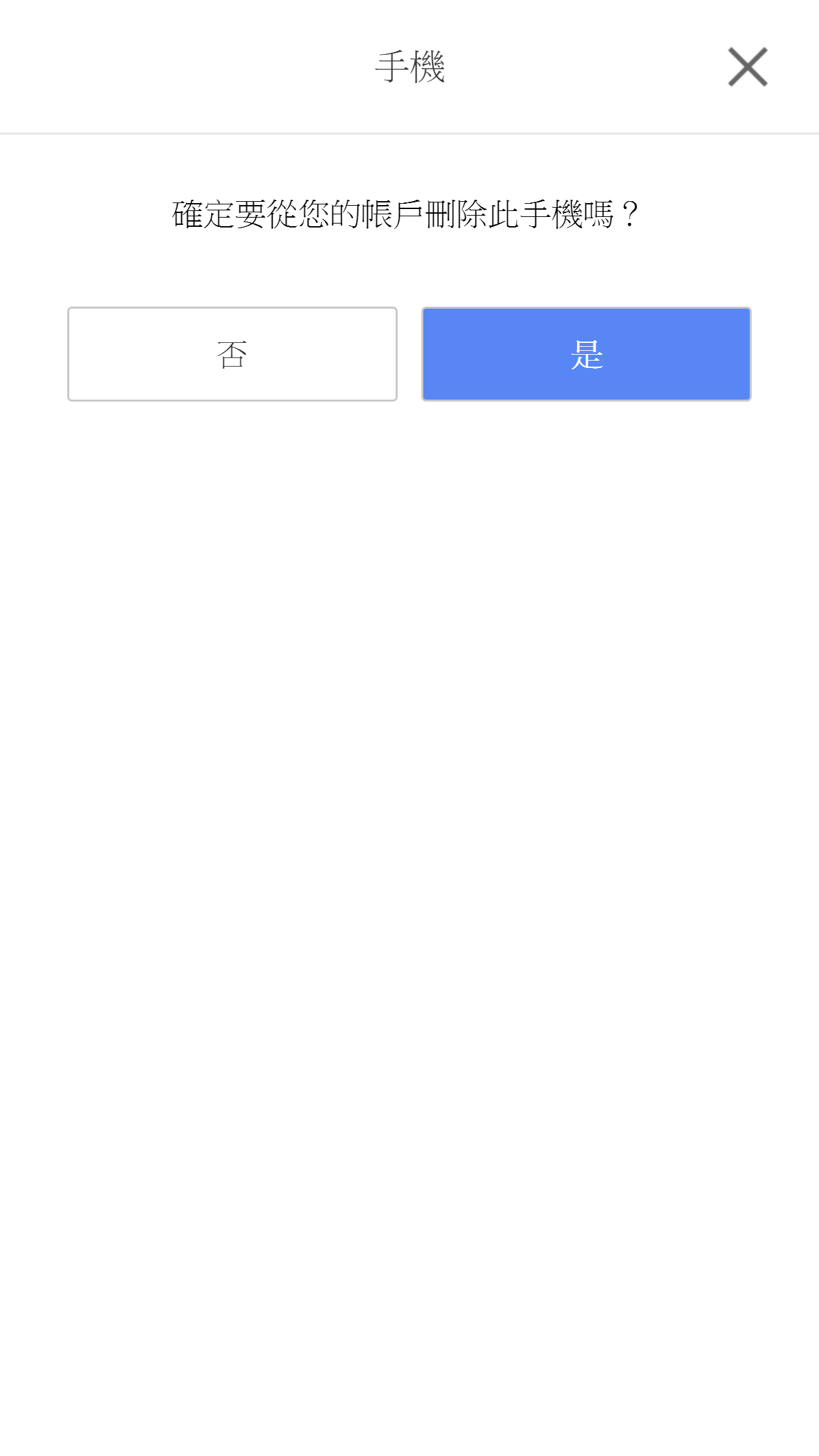Close the 手機 dialog with the X
Screen dimensions: 819x1456
tap(748, 67)
